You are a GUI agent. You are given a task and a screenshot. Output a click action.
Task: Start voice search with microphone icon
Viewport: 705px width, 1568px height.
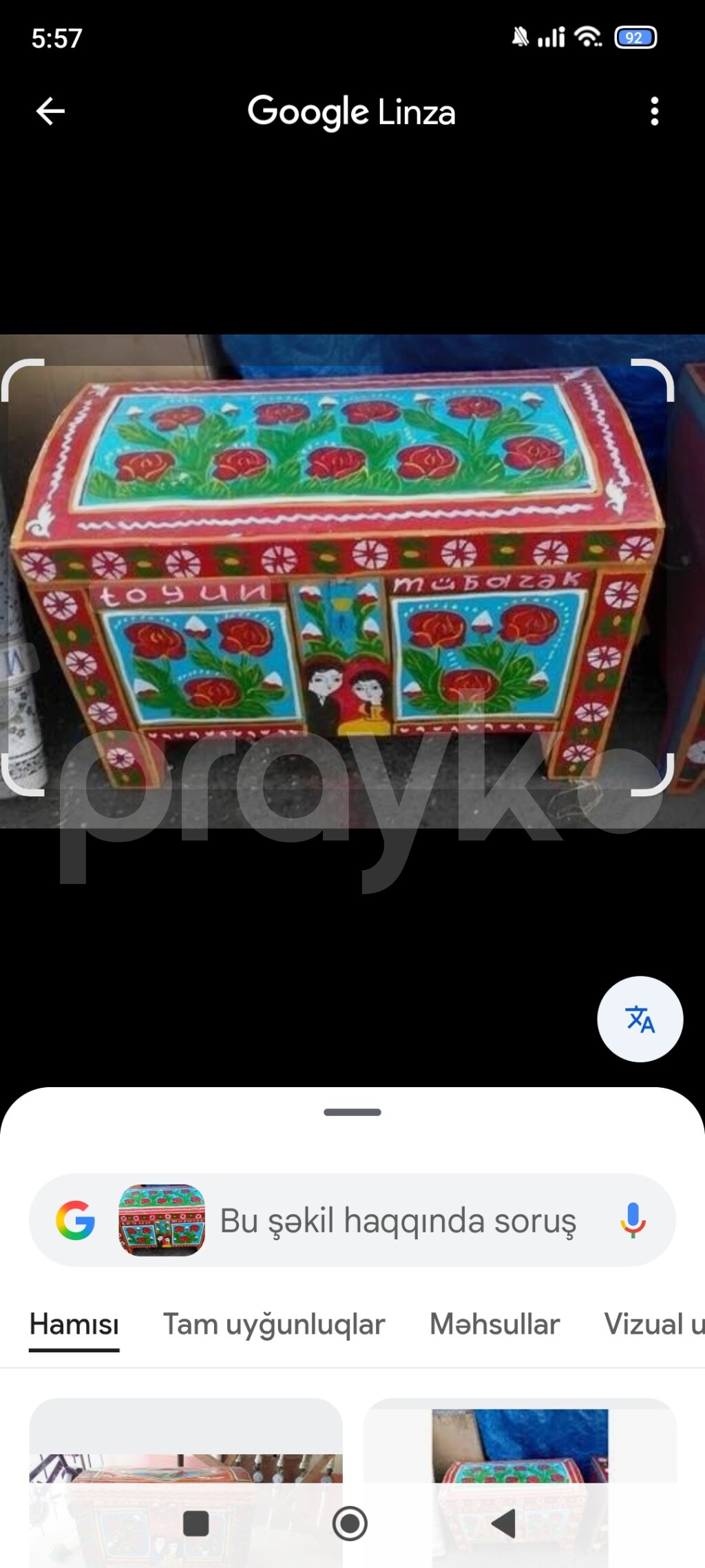click(x=633, y=1221)
